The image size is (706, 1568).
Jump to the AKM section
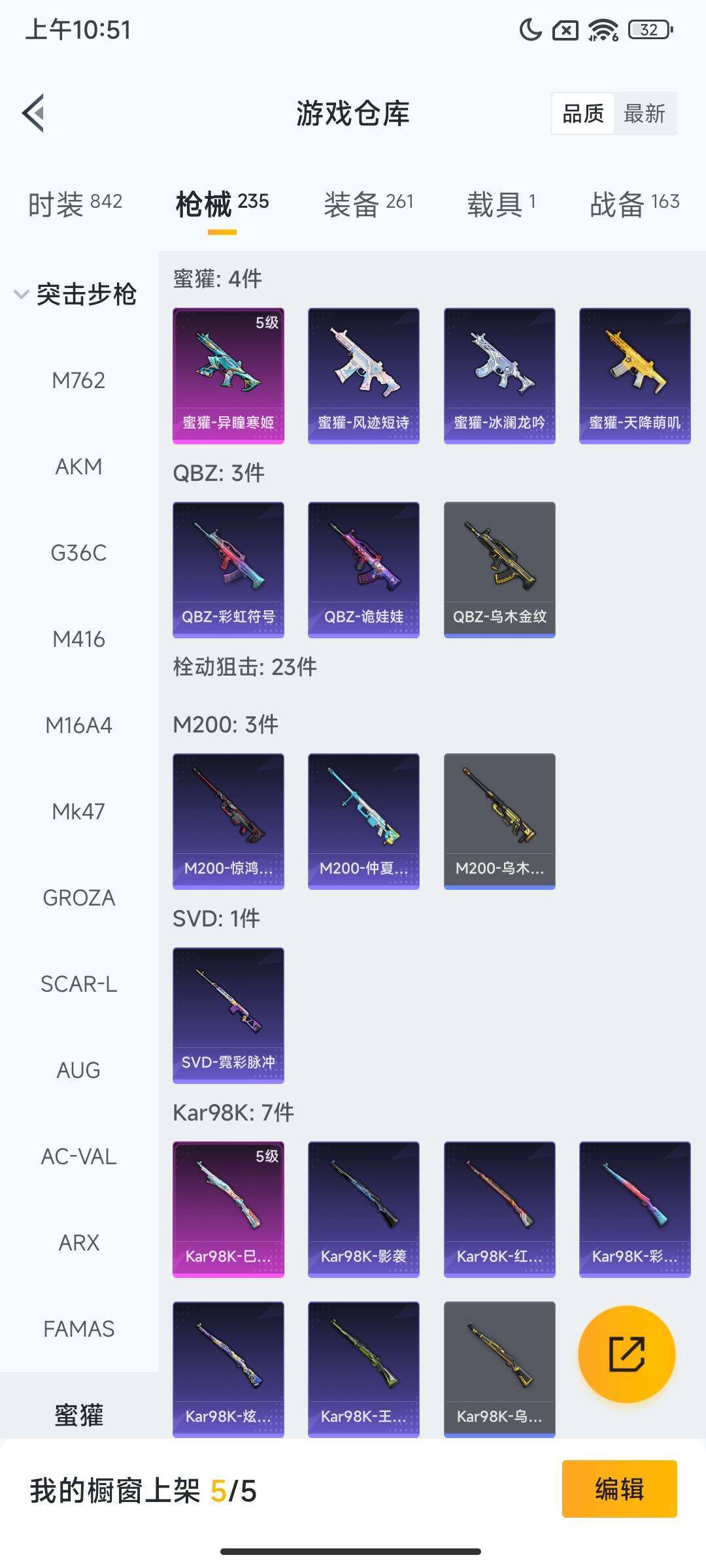click(78, 466)
